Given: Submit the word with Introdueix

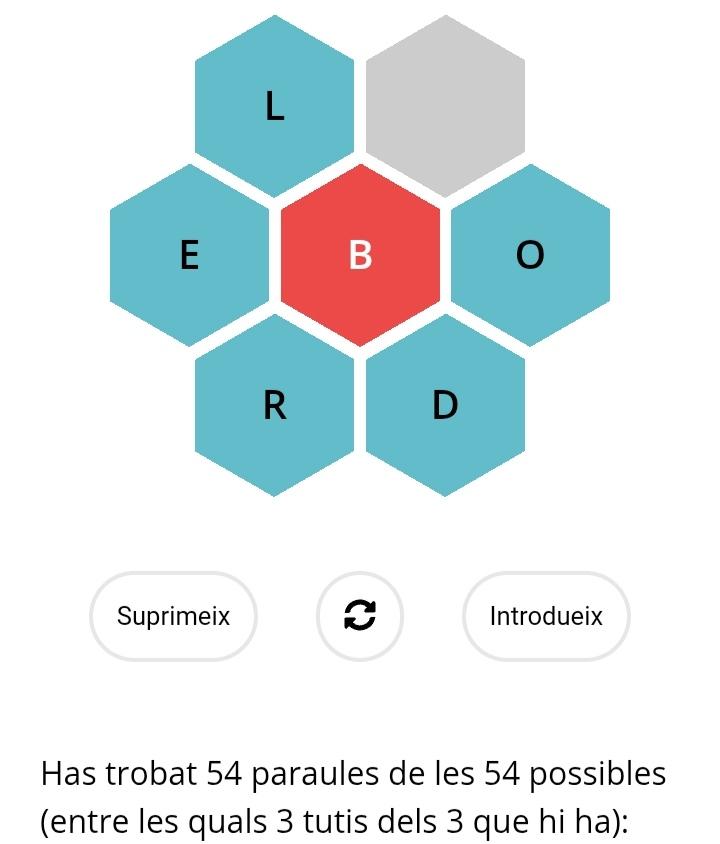Looking at the screenshot, I should [546, 616].
